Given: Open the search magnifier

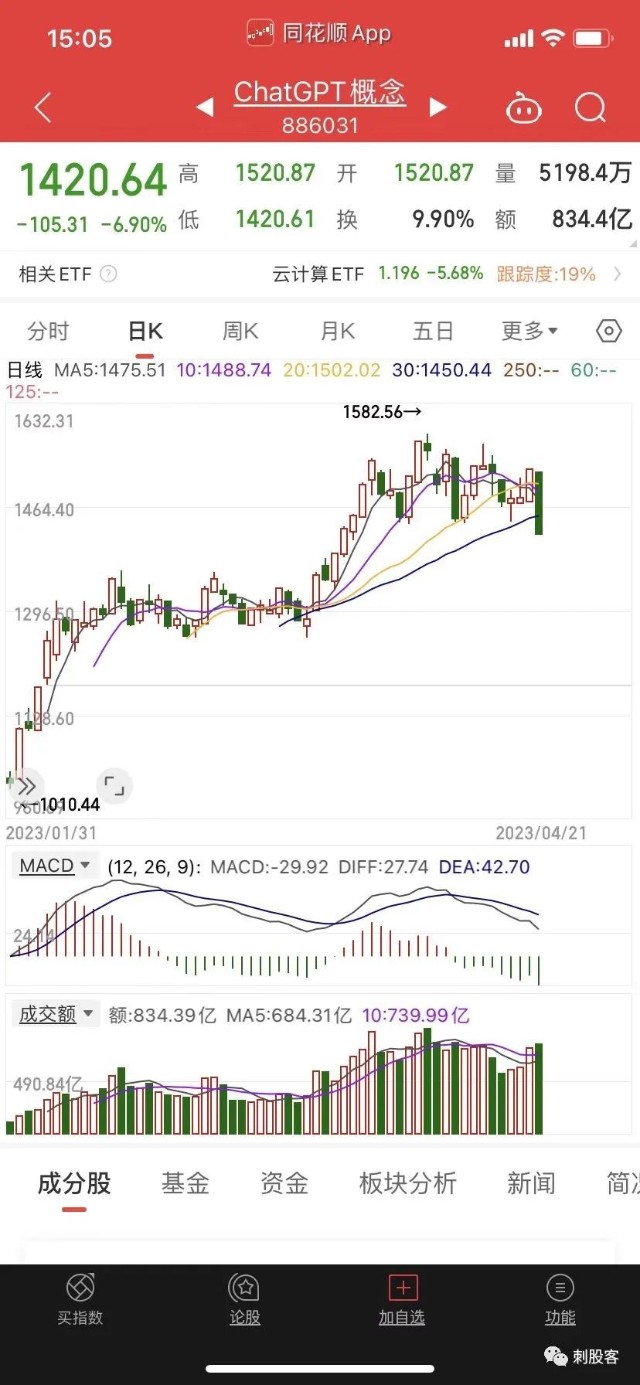Looking at the screenshot, I should pyautogui.click(x=590, y=107).
